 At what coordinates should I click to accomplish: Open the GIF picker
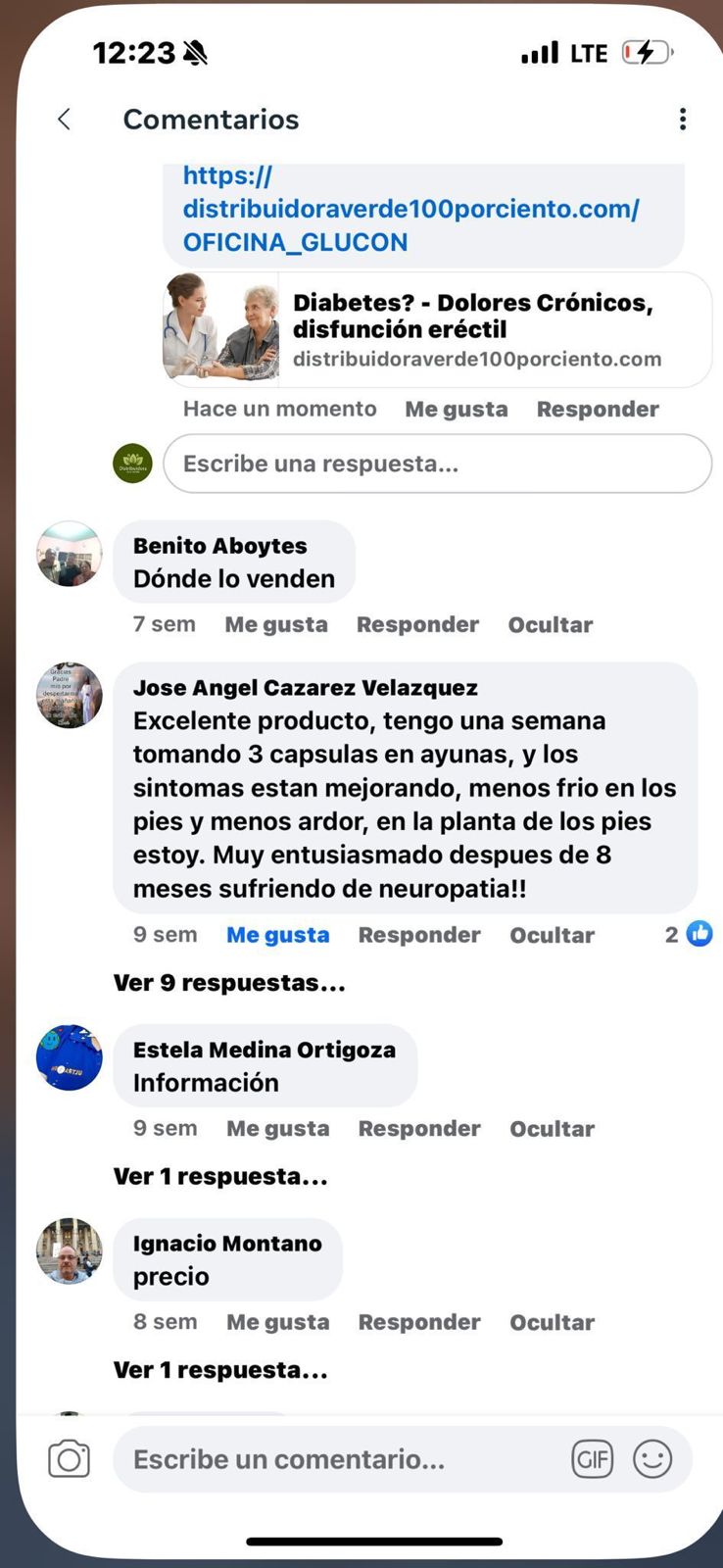[592, 1459]
